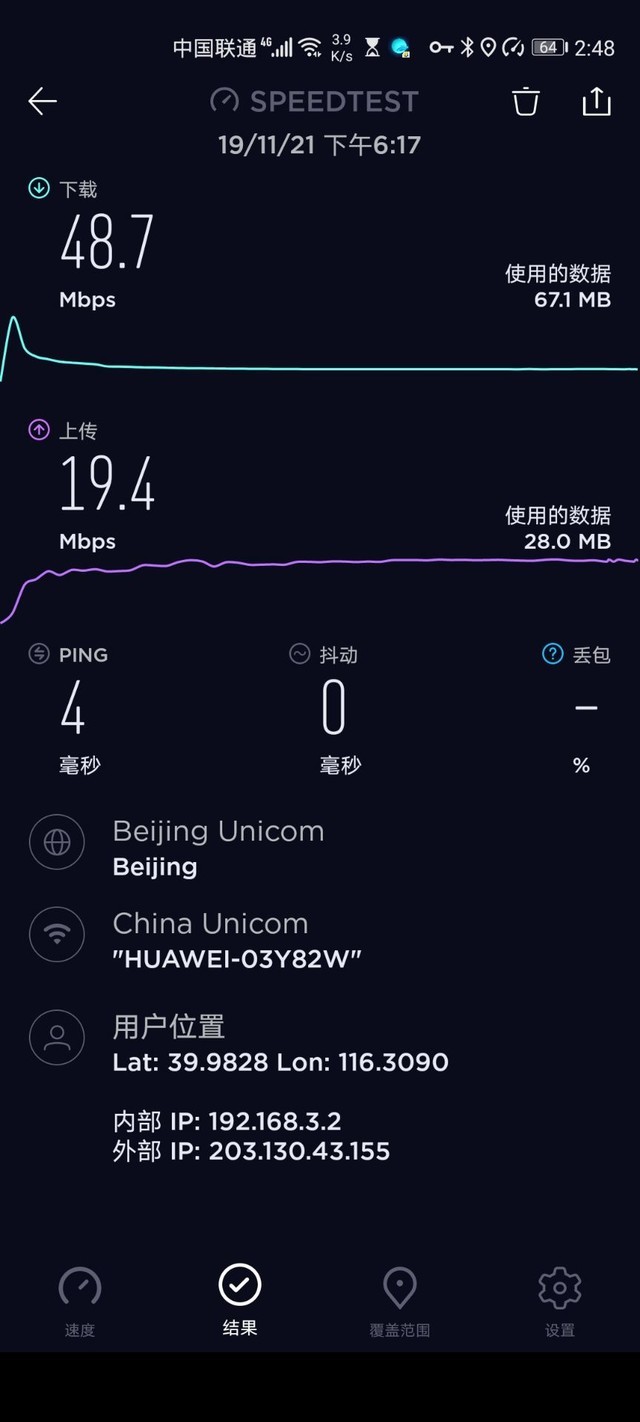Open the 覆盖范围 tab
640x1422 pixels.
pos(400,1301)
